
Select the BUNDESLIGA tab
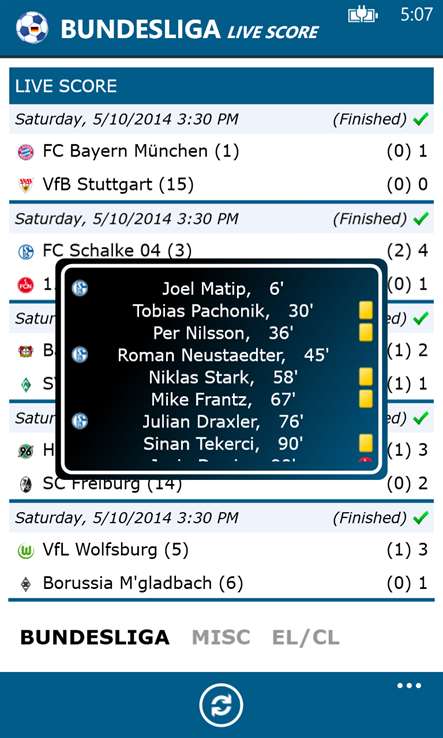point(95,637)
